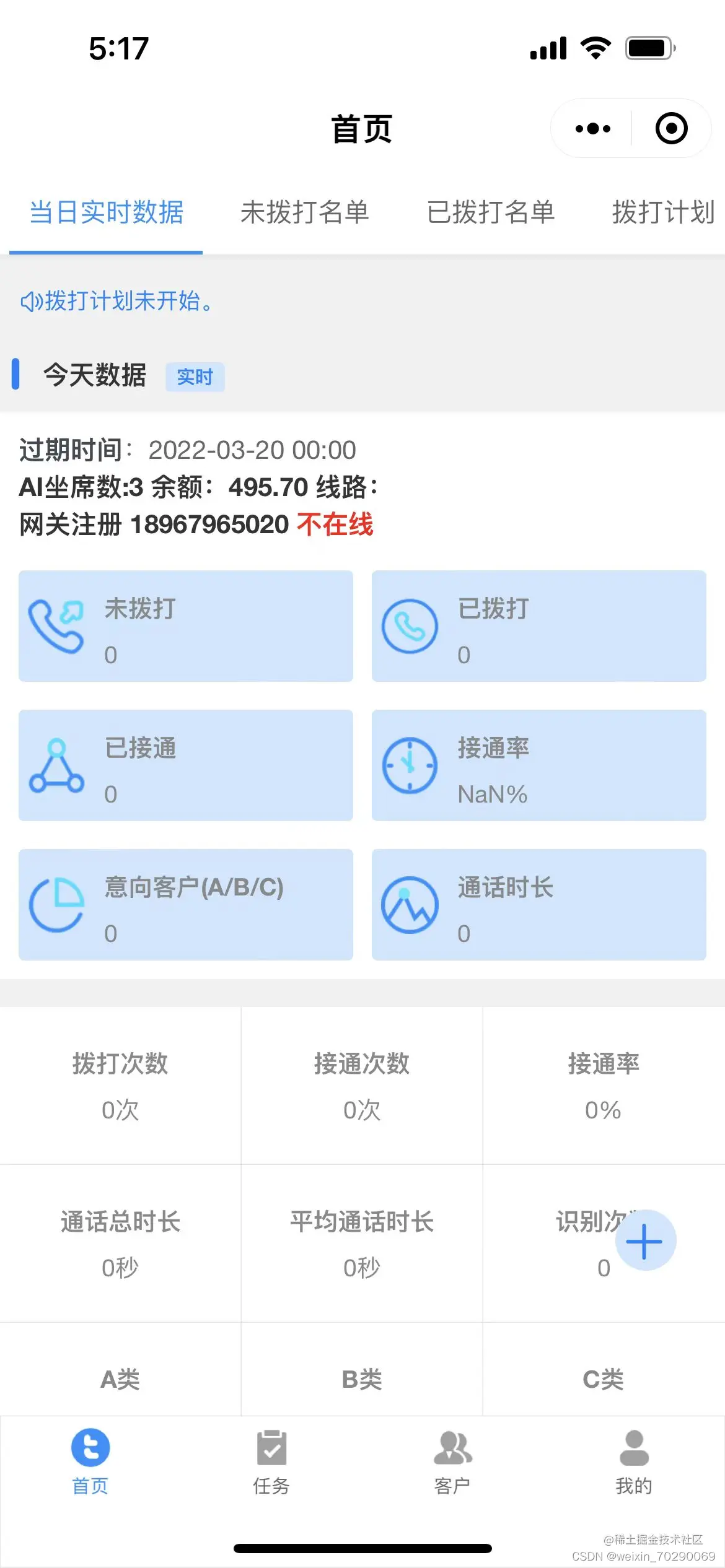This screenshot has width=725, height=1568.
Task: Open the 未拨打 card
Action: 186,626
